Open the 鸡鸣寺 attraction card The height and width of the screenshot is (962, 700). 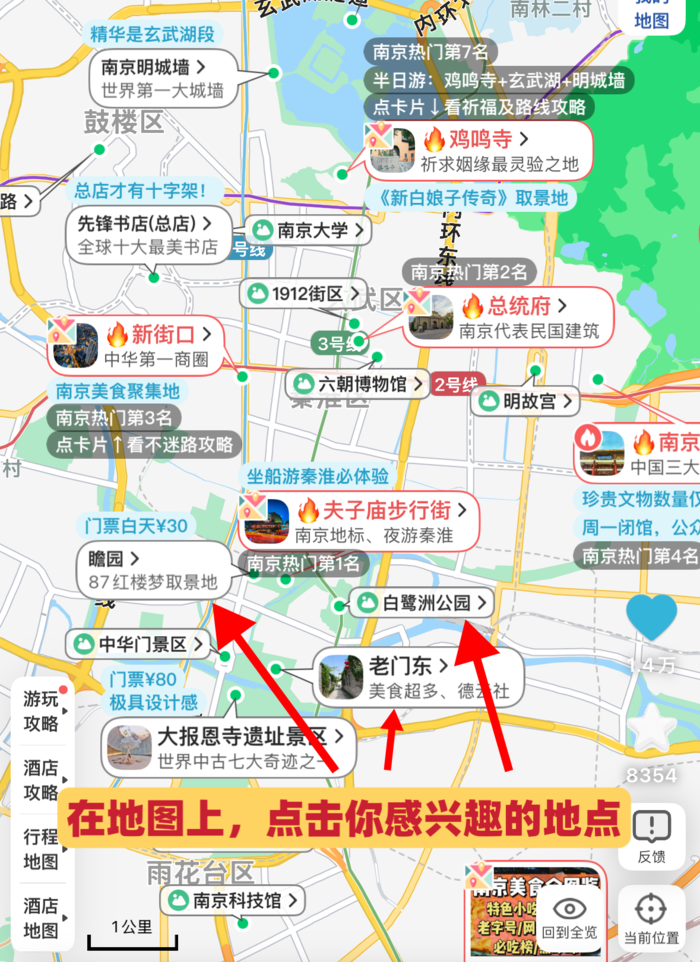pos(478,150)
